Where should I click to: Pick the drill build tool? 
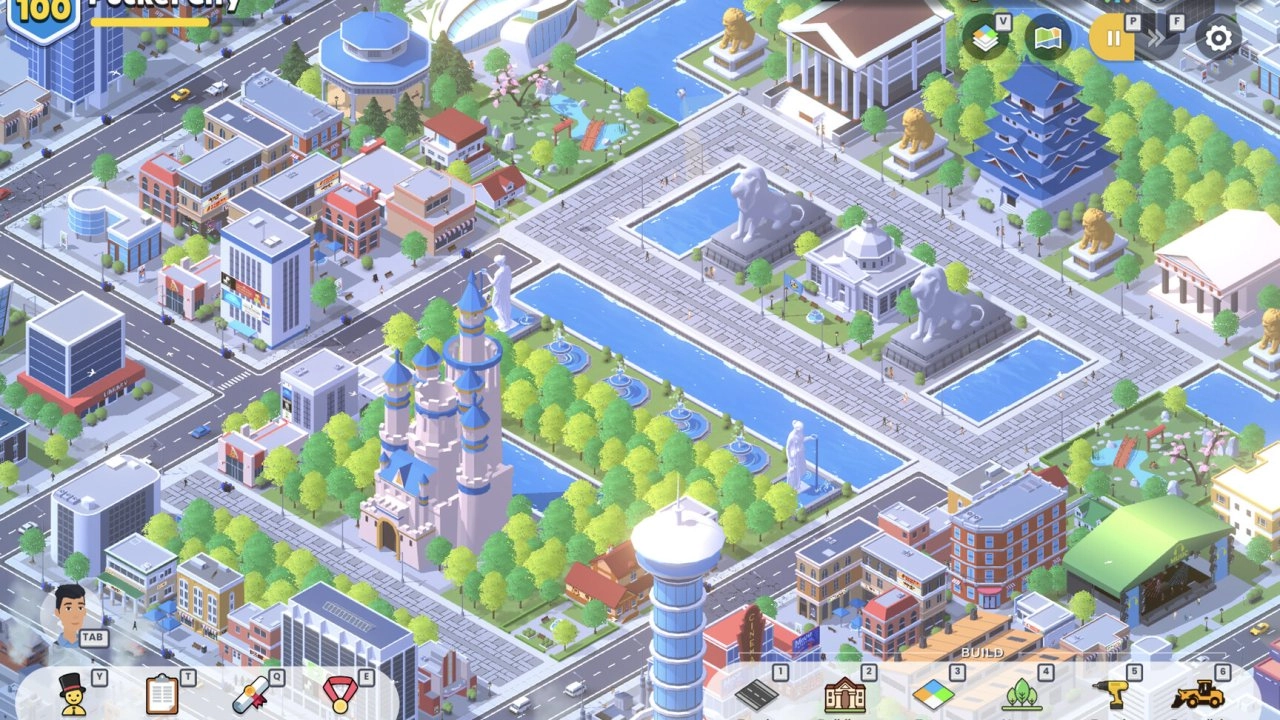click(x=1109, y=693)
